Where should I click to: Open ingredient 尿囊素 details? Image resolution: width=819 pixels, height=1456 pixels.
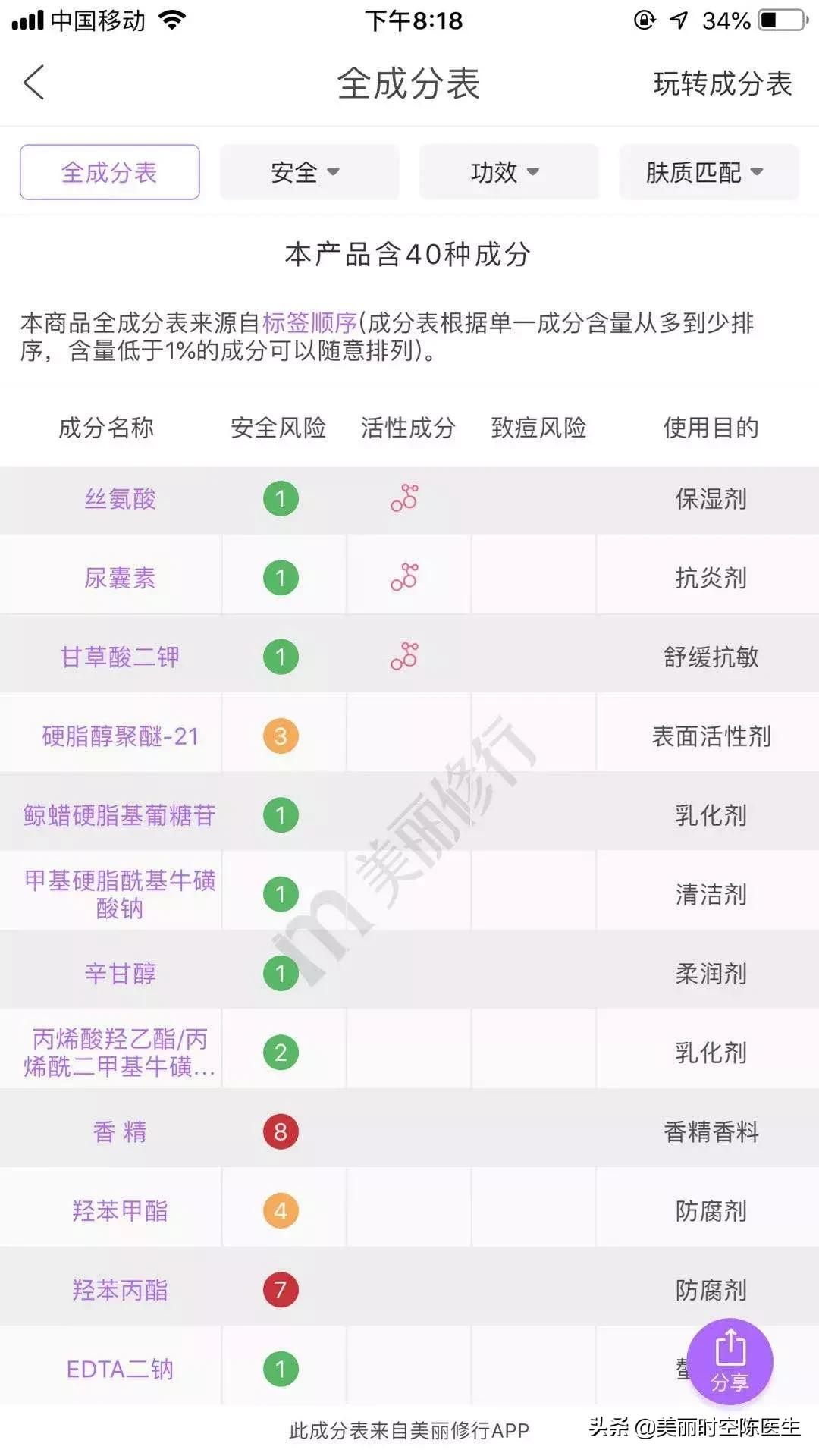[120, 578]
